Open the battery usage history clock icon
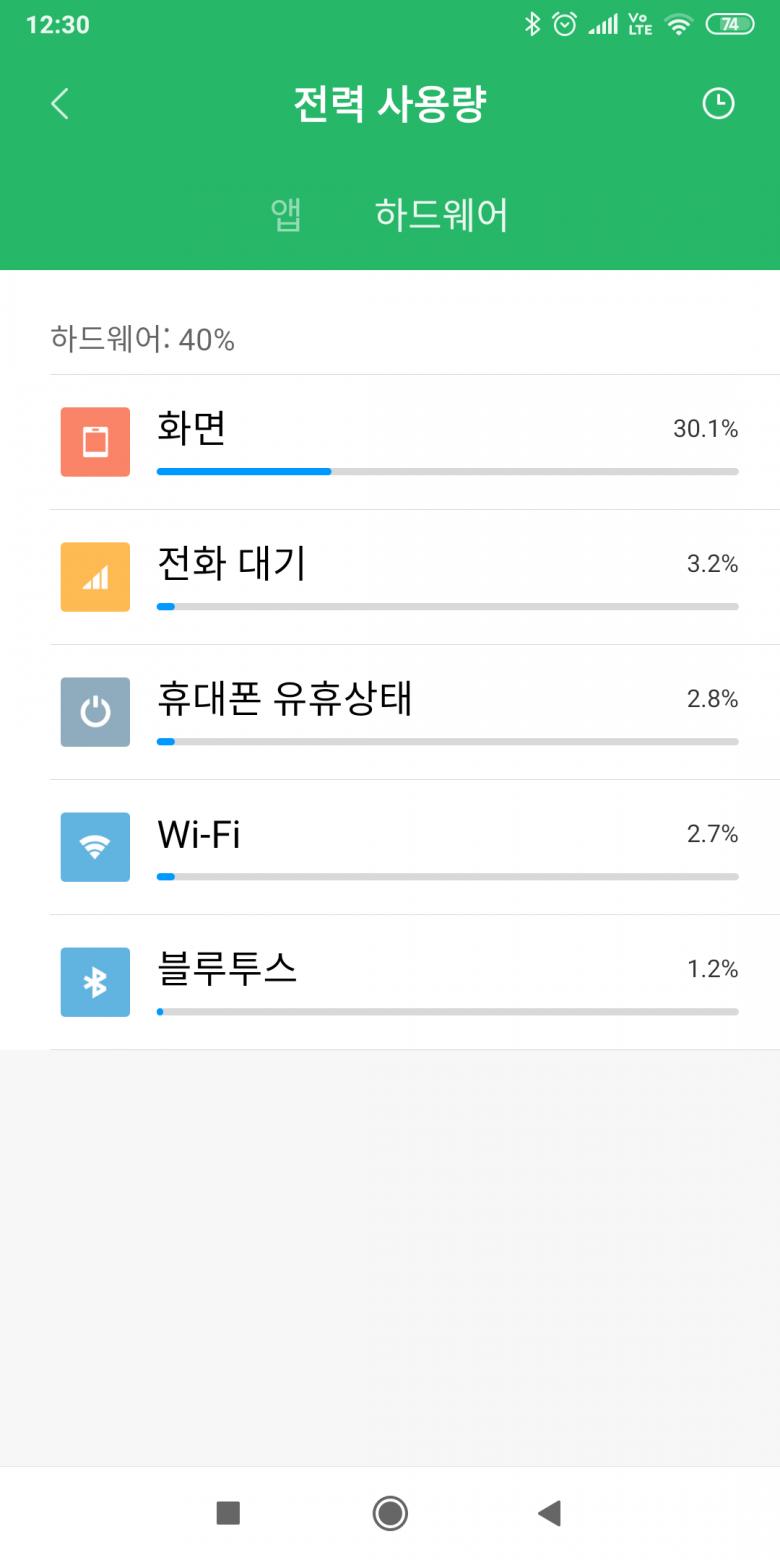The width and height of the screenshot is (780, 1560). pyautogui.click(x=718, y=104)
